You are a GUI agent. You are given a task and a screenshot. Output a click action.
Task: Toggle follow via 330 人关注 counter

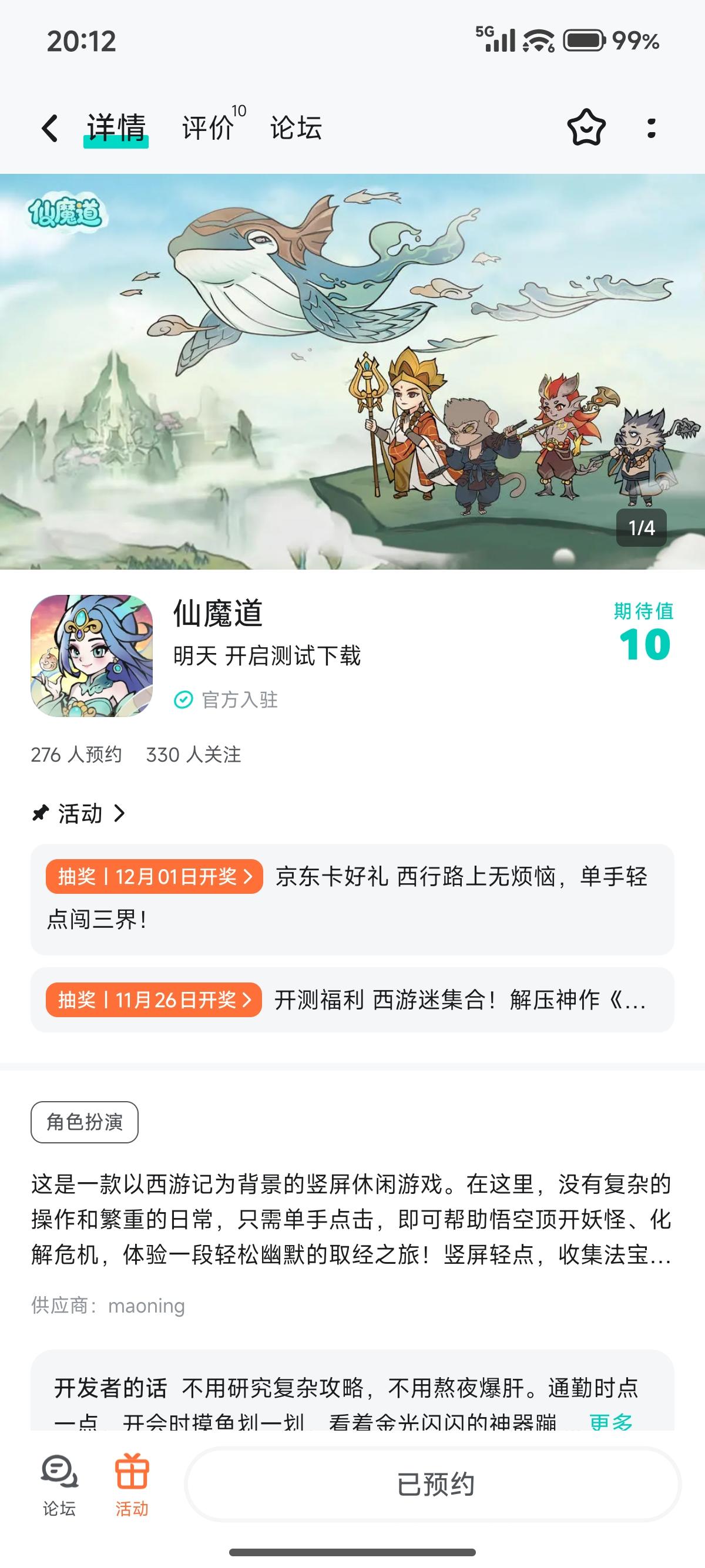pos(194,754)
